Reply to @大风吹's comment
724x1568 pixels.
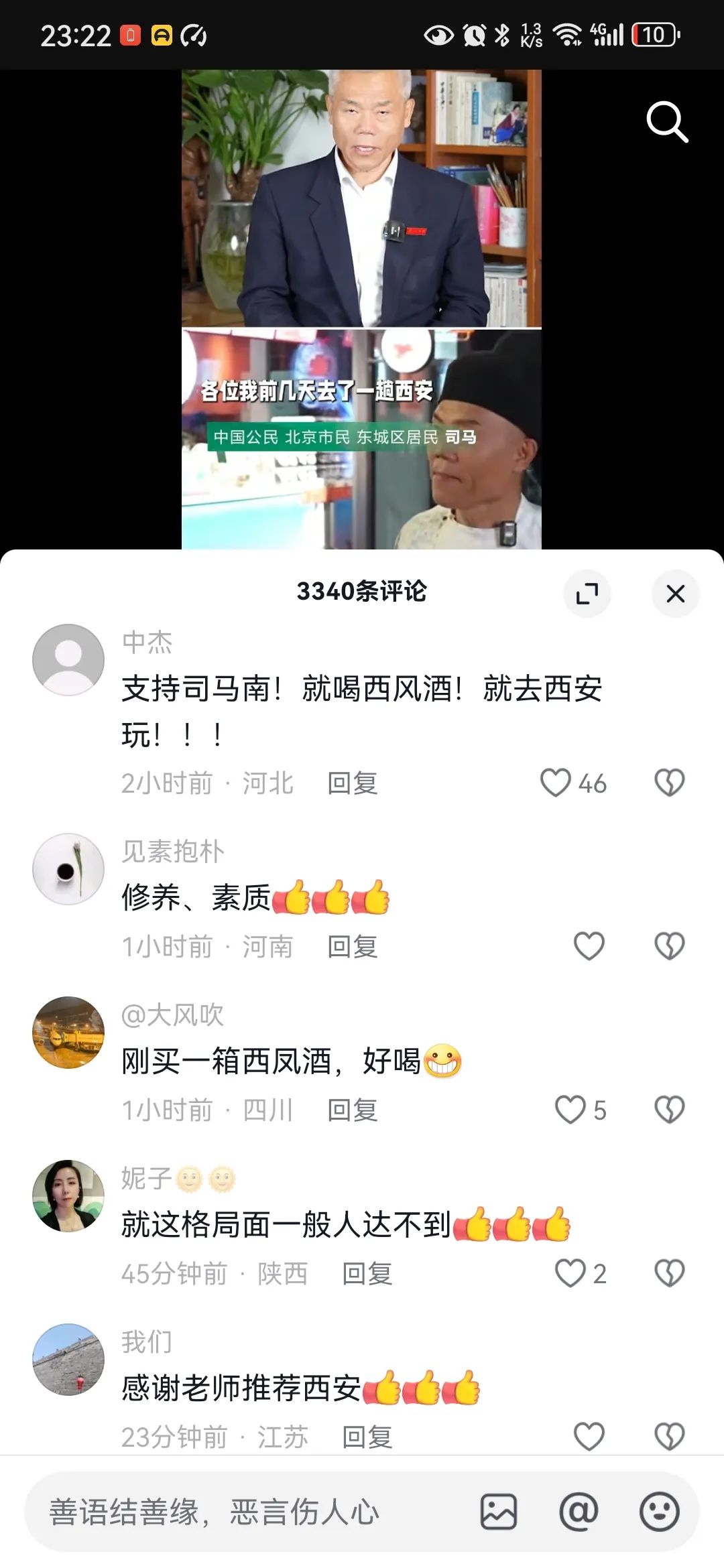pyautogui.click(x=353, y=1110)
